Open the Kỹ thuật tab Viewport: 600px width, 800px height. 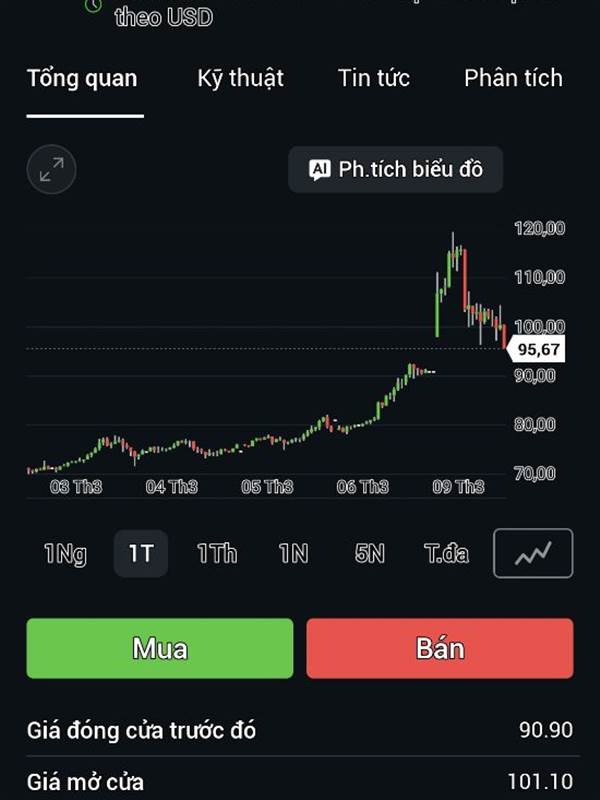[x=240, y=78]
